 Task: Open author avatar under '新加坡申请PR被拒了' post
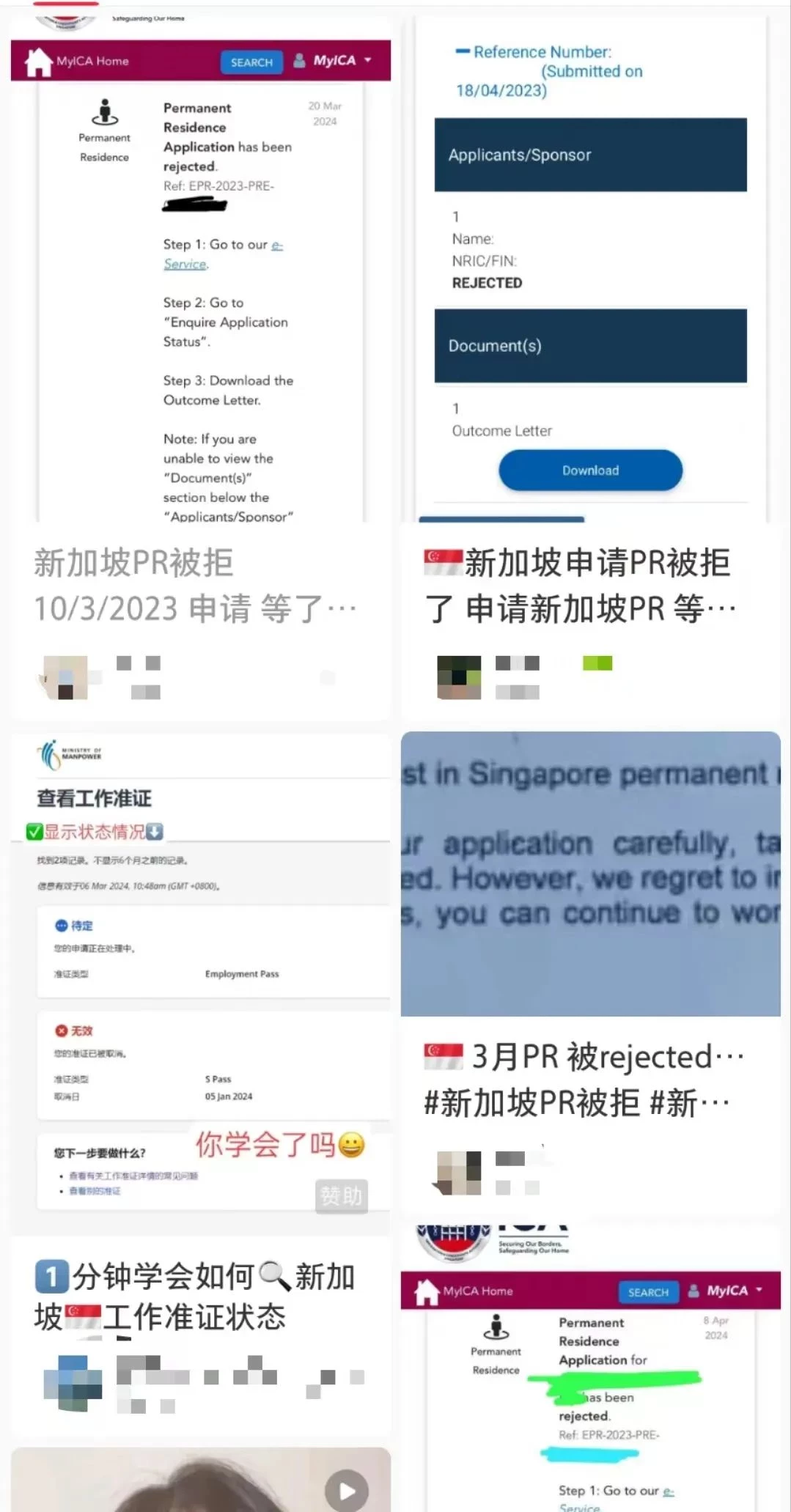click(459, 677)
